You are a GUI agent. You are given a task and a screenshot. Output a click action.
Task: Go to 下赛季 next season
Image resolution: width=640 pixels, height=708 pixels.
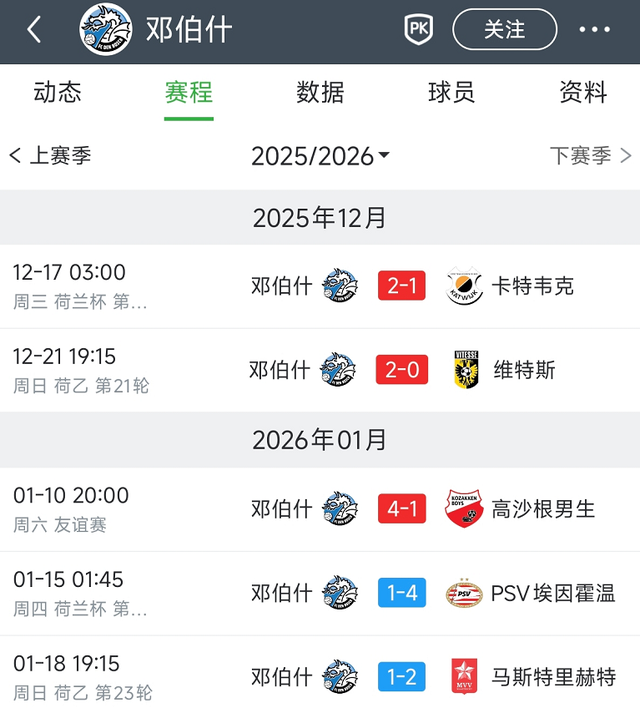coord(590,156)
